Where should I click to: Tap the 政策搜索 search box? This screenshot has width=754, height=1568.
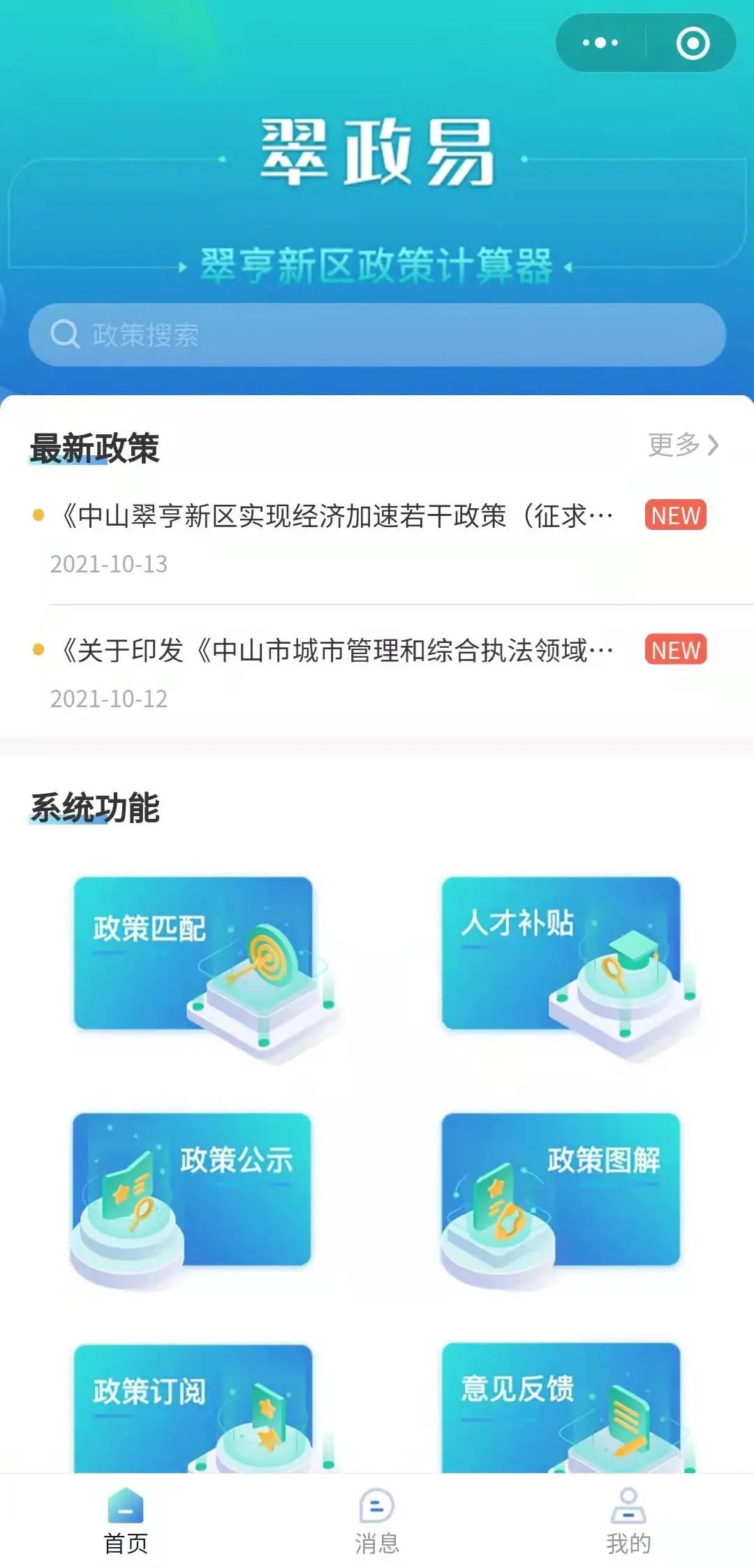(377, 335)
